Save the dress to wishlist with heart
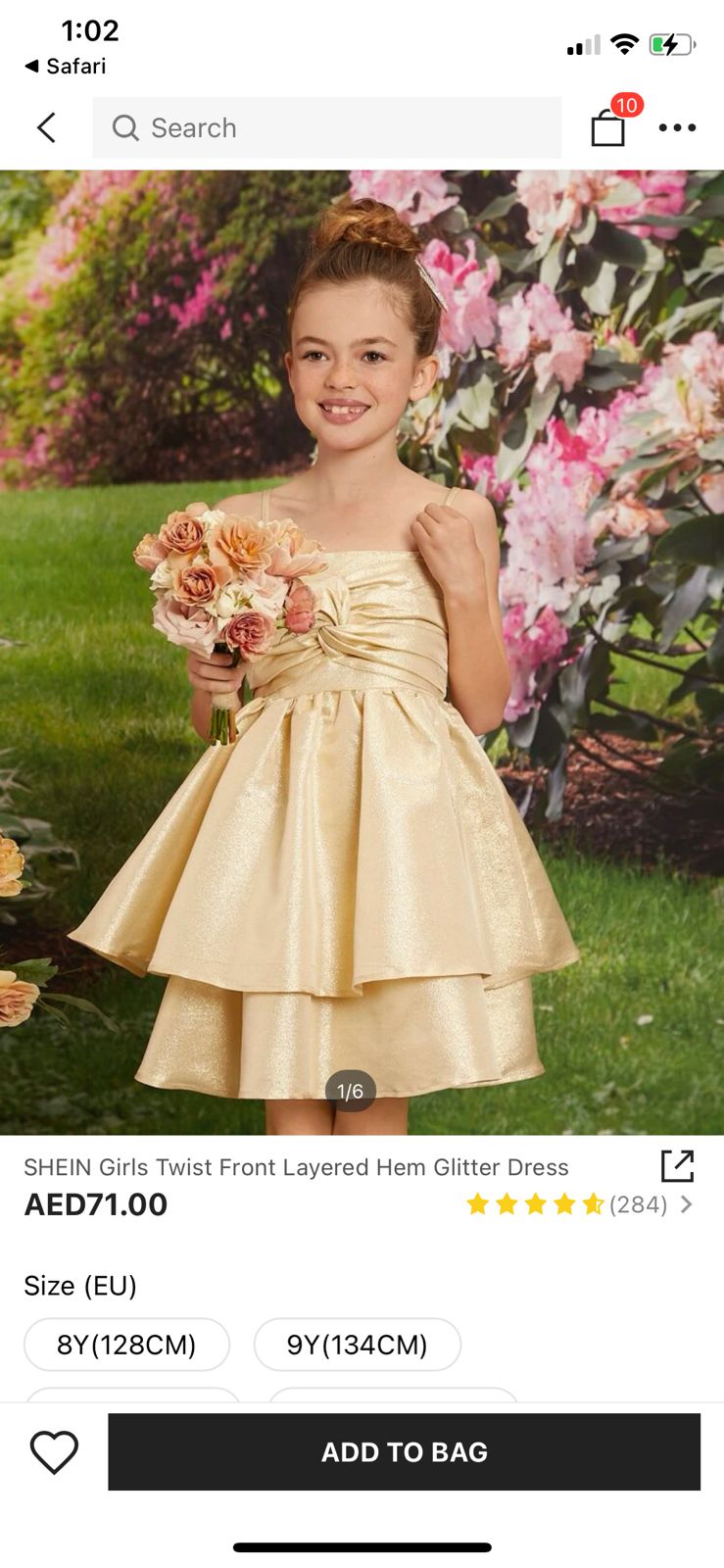The width and height of the screenshot is (724, 1568). pyautogui.click(x=54, y=1451)
